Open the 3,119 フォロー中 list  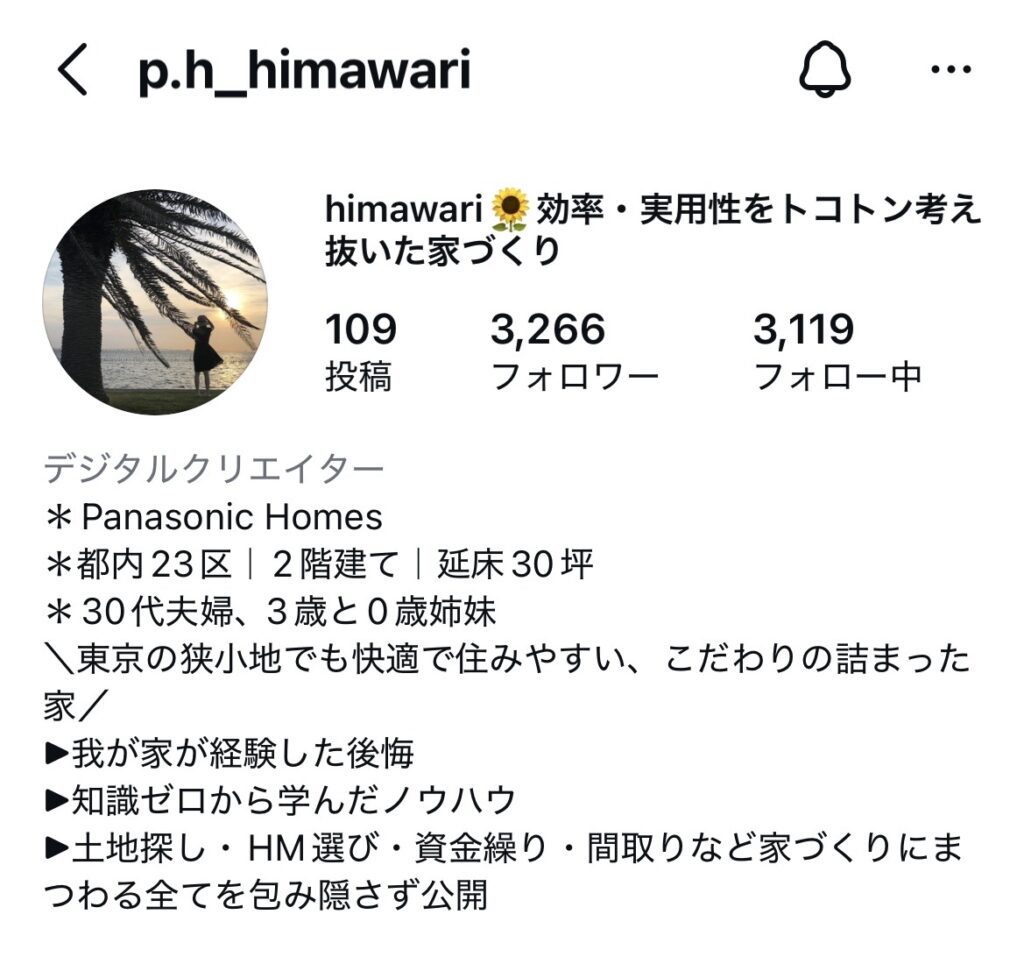click(836, 352)
